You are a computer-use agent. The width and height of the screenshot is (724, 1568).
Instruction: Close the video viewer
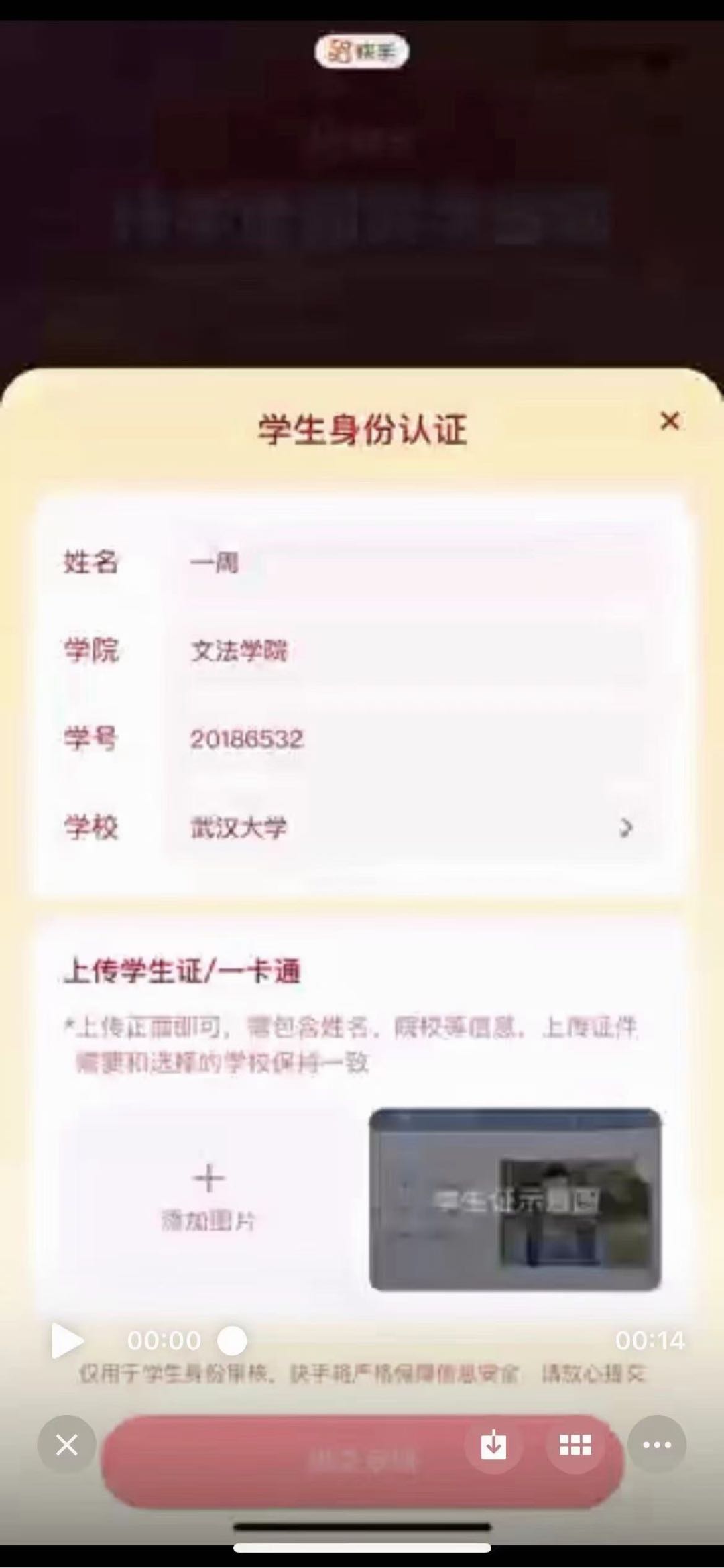66,1445
